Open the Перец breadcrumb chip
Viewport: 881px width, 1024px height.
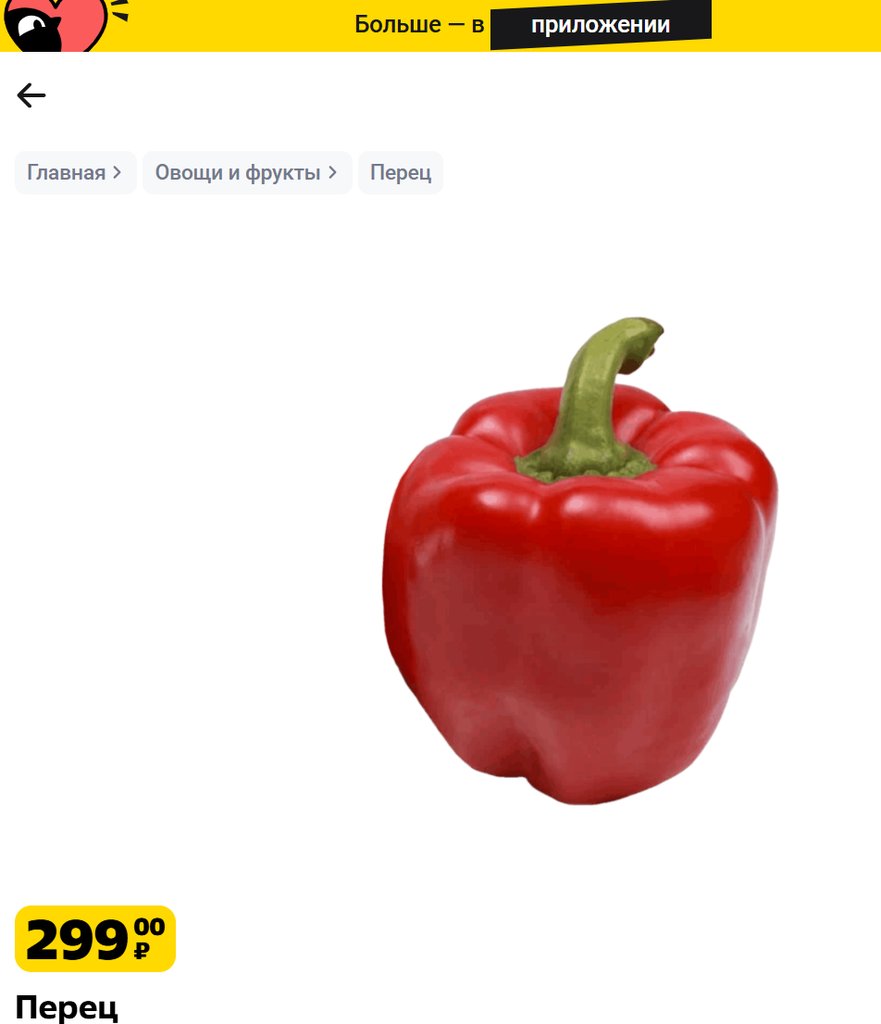tap(400, 173)
